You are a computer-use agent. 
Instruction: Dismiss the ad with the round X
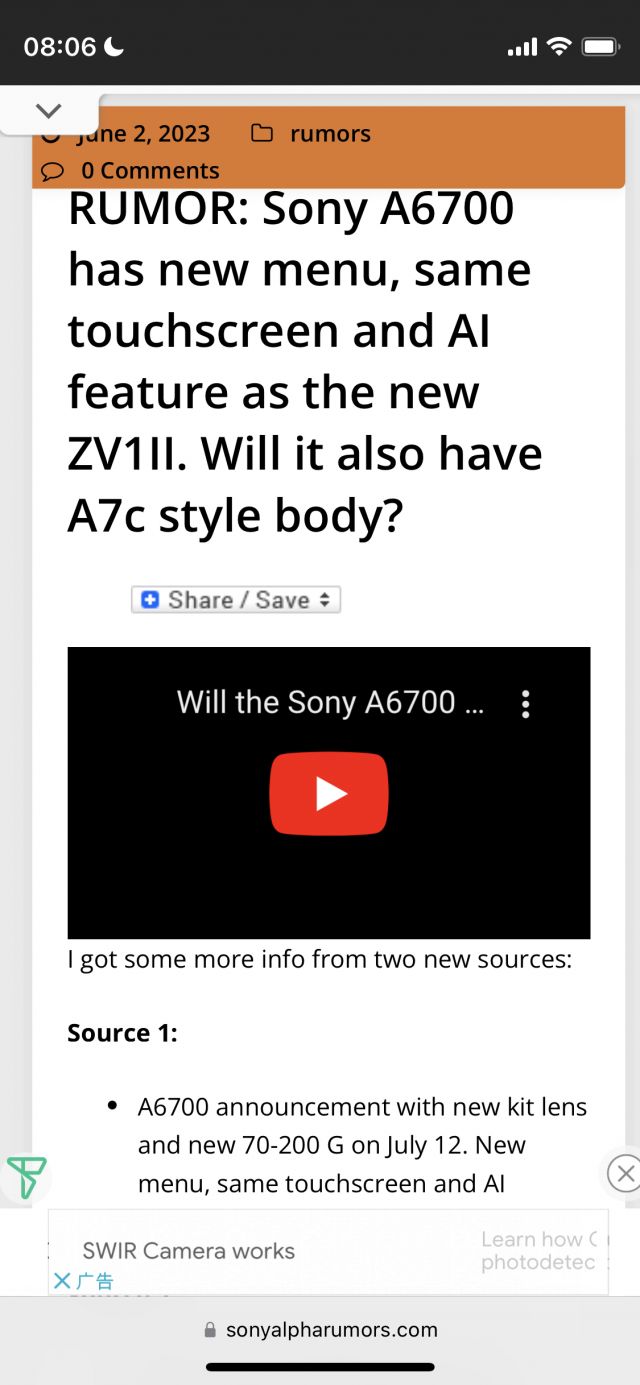pyautogui.click(x=624, y=1173)
